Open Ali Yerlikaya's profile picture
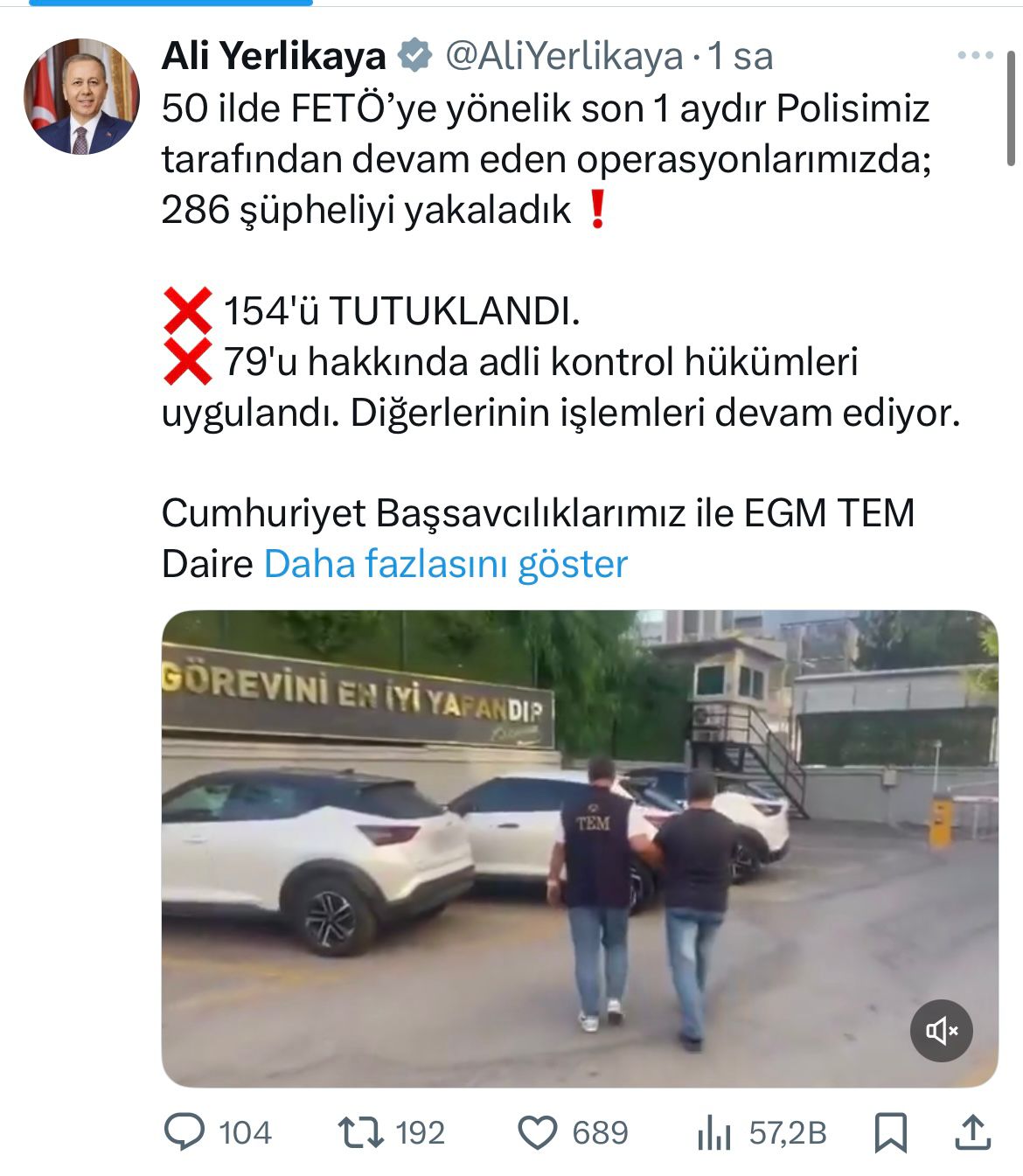Viewport: 1023px width, 1176px height. tap(80, 96)
